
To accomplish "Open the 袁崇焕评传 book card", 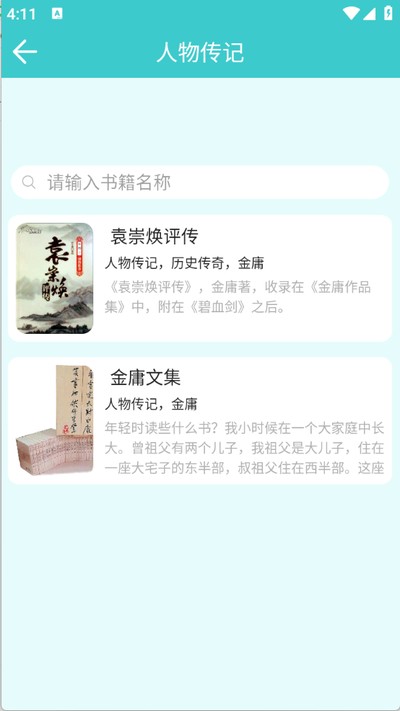I will pyautogui.click(x=200, y=278).
